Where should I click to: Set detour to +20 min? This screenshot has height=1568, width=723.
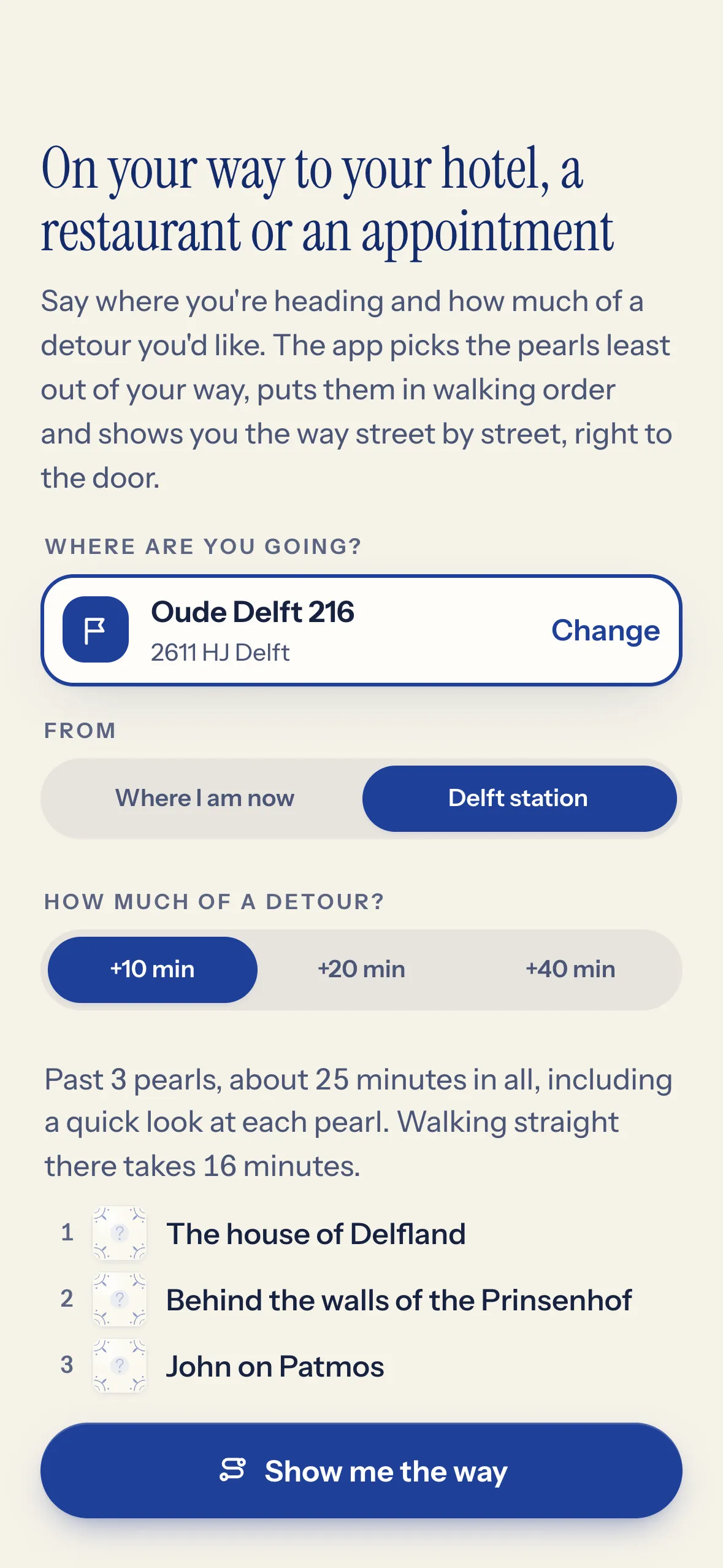click(x=362, y=969)
